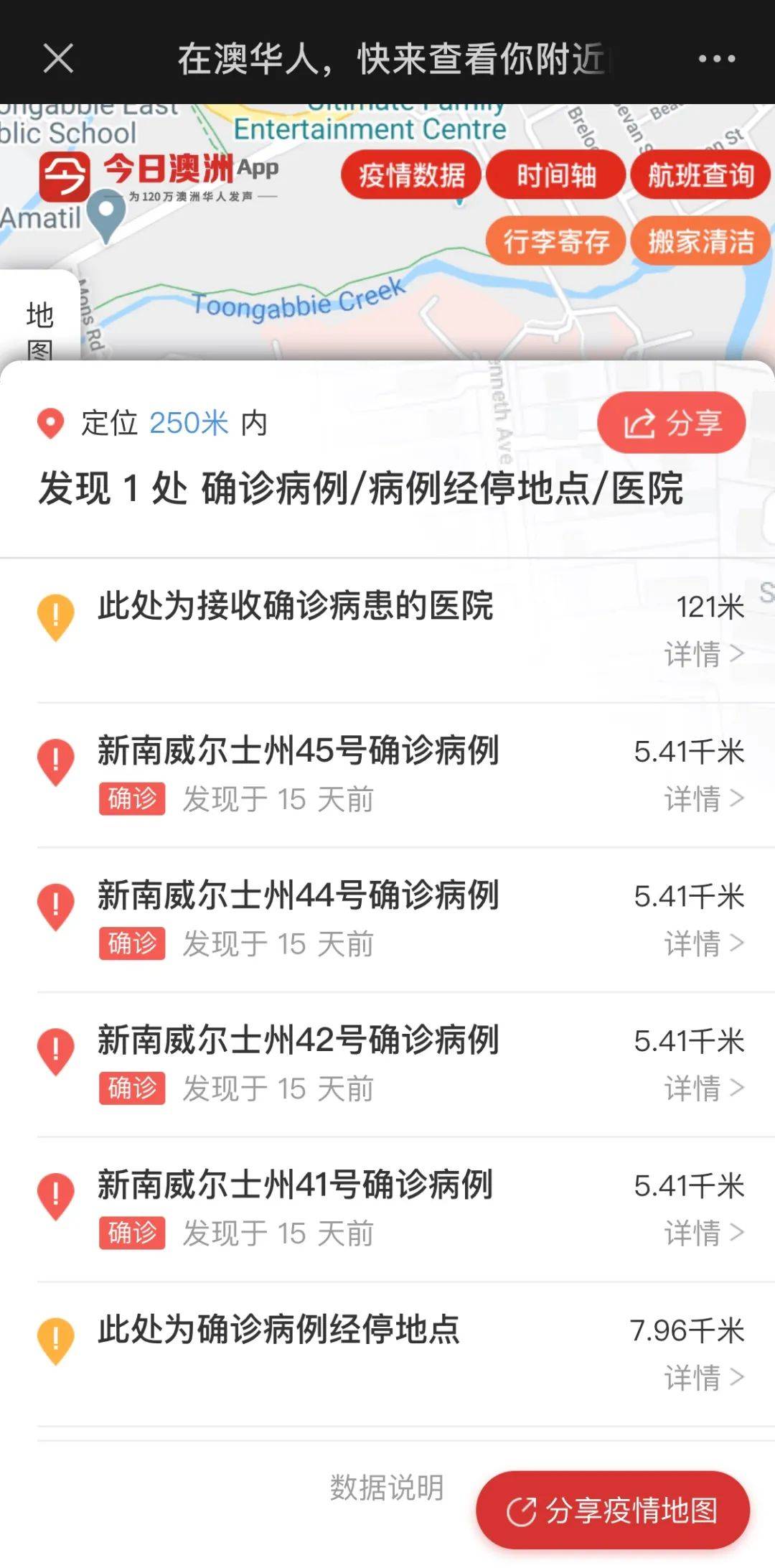
Task: Open details for 新南威尔士州41号确诊病例
Action: pyautogui.click(x=704, y=1233)
